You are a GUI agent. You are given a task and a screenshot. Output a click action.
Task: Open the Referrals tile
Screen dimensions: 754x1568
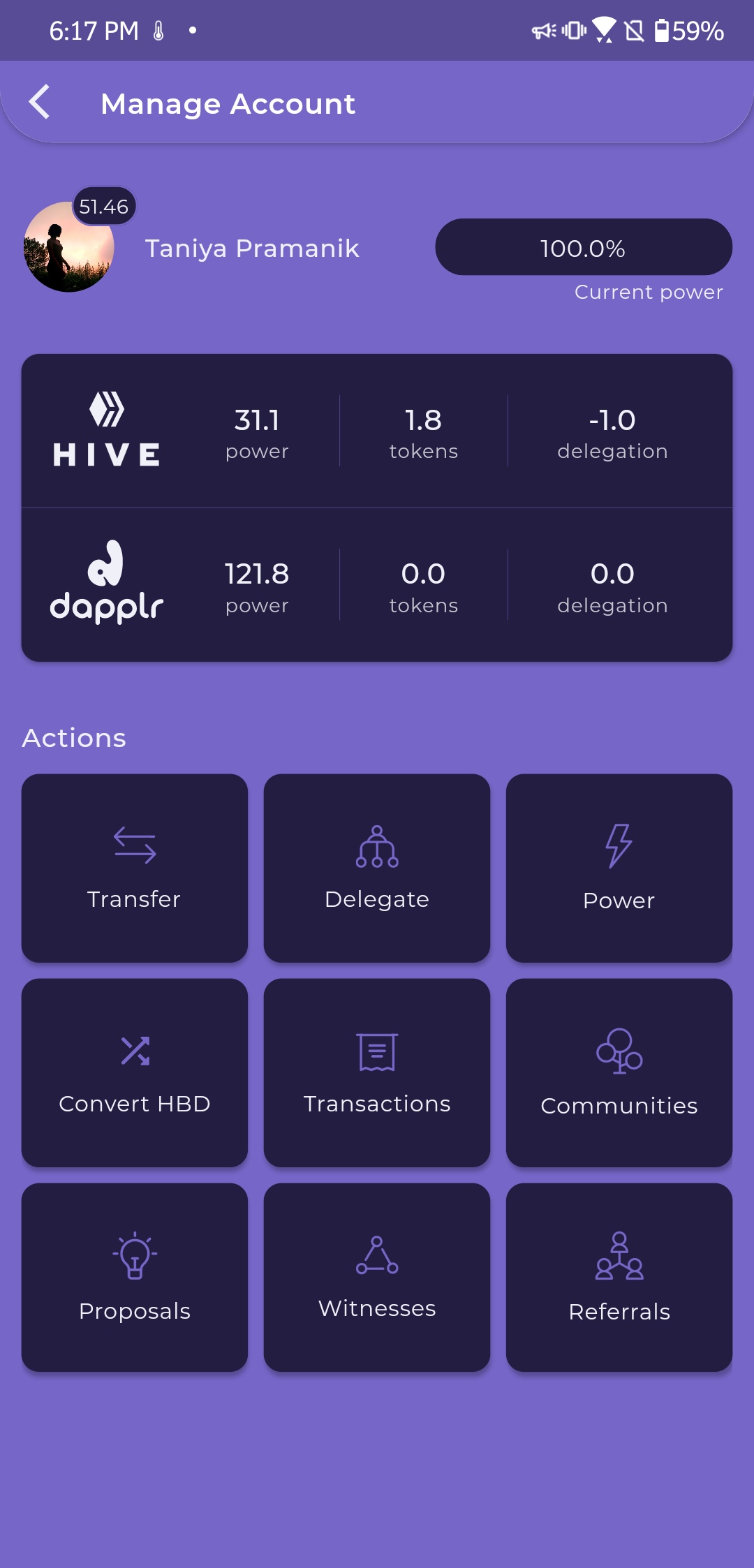(x=619, y=1277)
